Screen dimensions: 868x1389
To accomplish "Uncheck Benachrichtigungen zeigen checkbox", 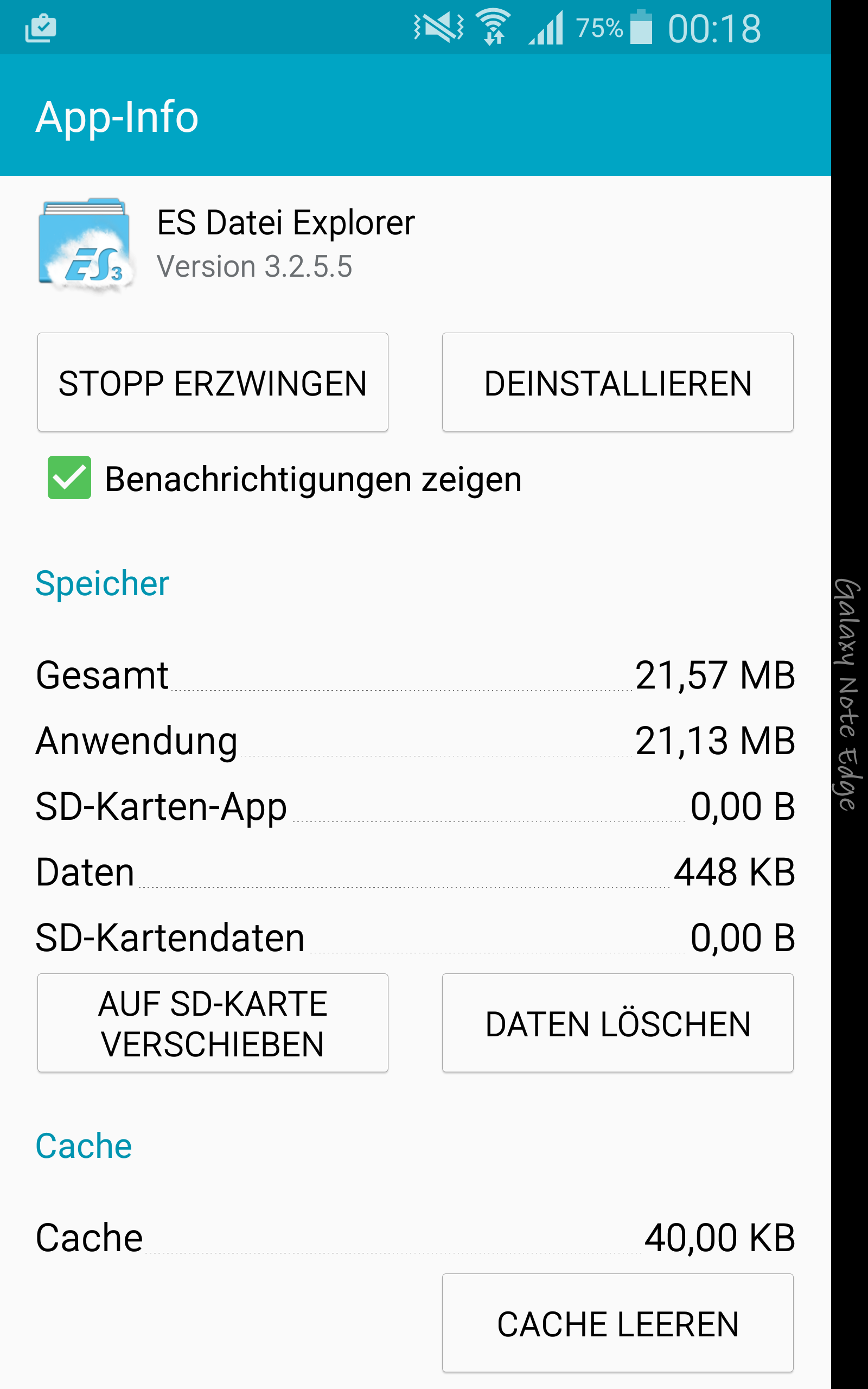I will click(x=69, y=477).
